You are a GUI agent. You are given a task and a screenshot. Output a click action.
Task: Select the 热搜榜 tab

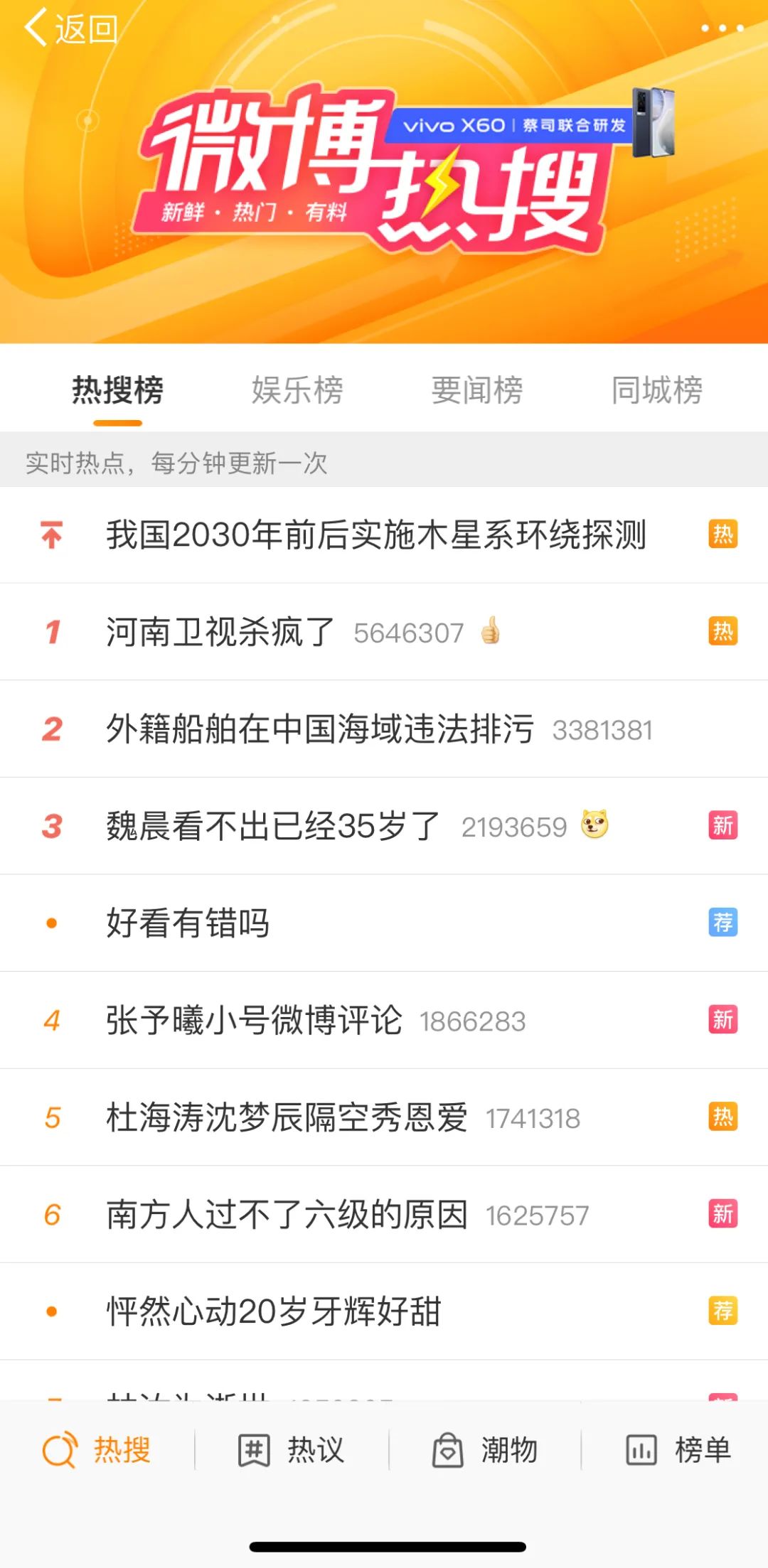[x=118, y=390]
